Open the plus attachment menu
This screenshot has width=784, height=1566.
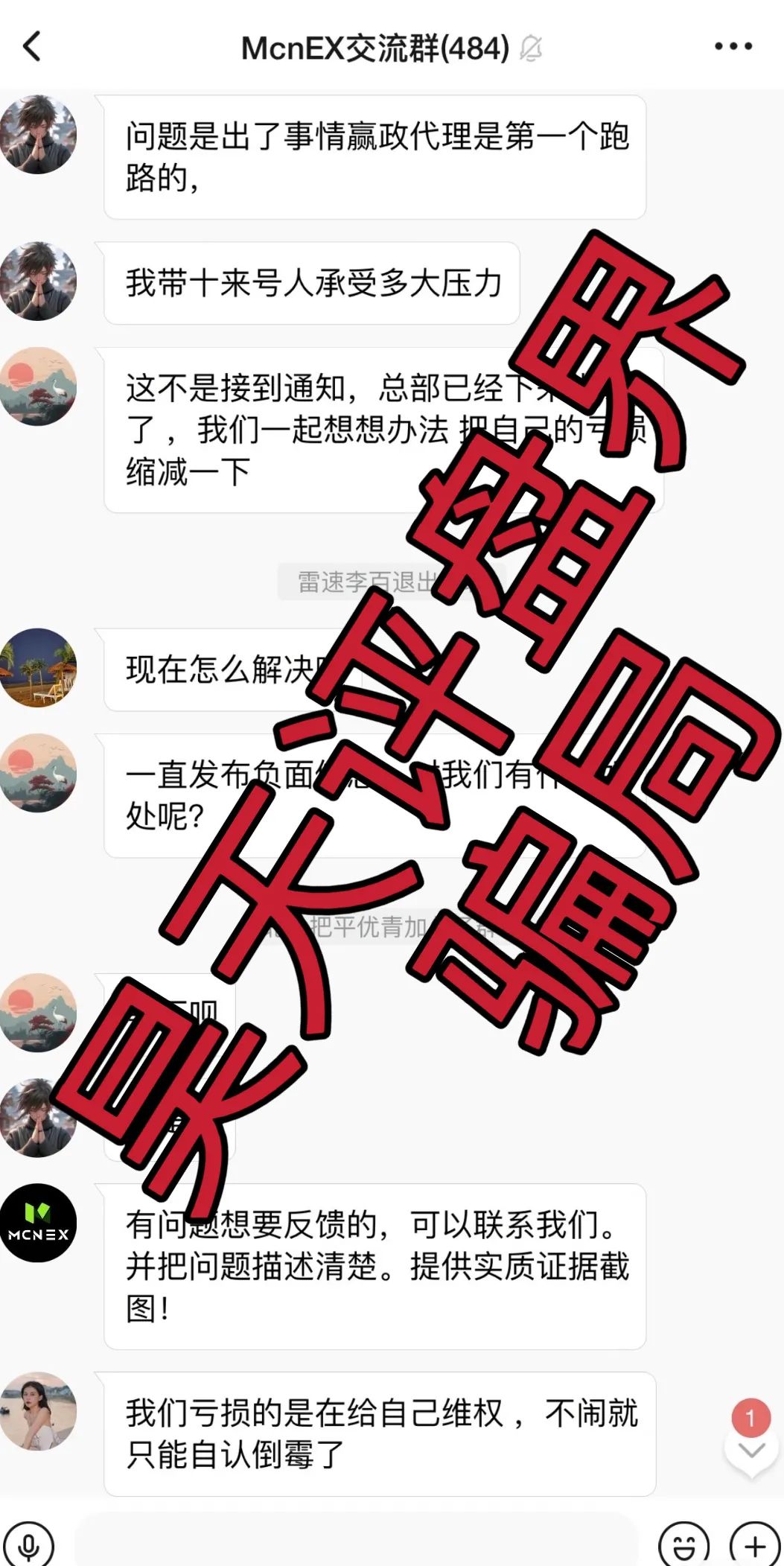pos(755,1544)
